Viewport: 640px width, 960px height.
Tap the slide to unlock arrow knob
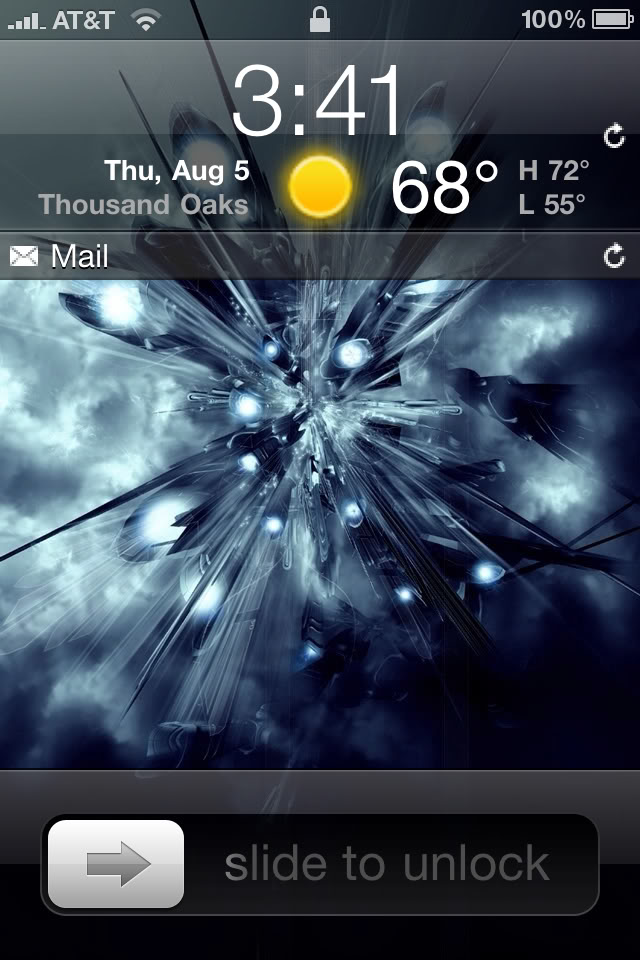coord(116,864)
